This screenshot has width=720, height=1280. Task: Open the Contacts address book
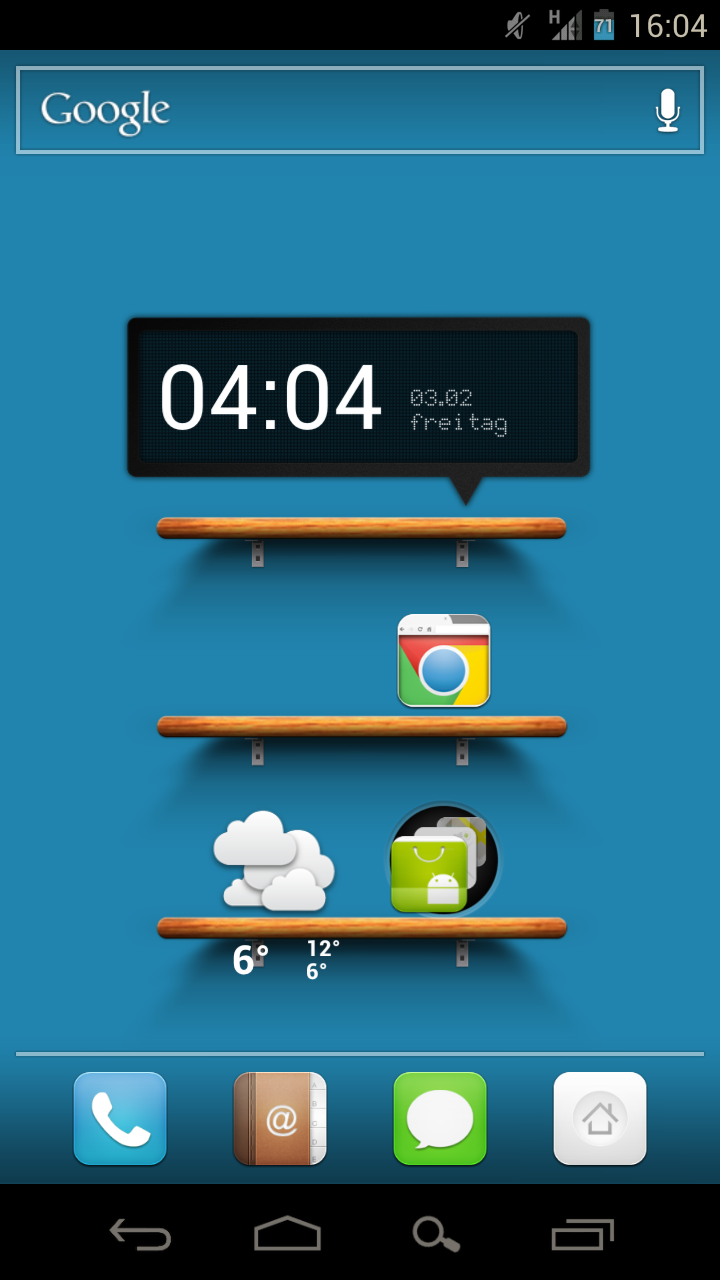[x=280, y=1118]
